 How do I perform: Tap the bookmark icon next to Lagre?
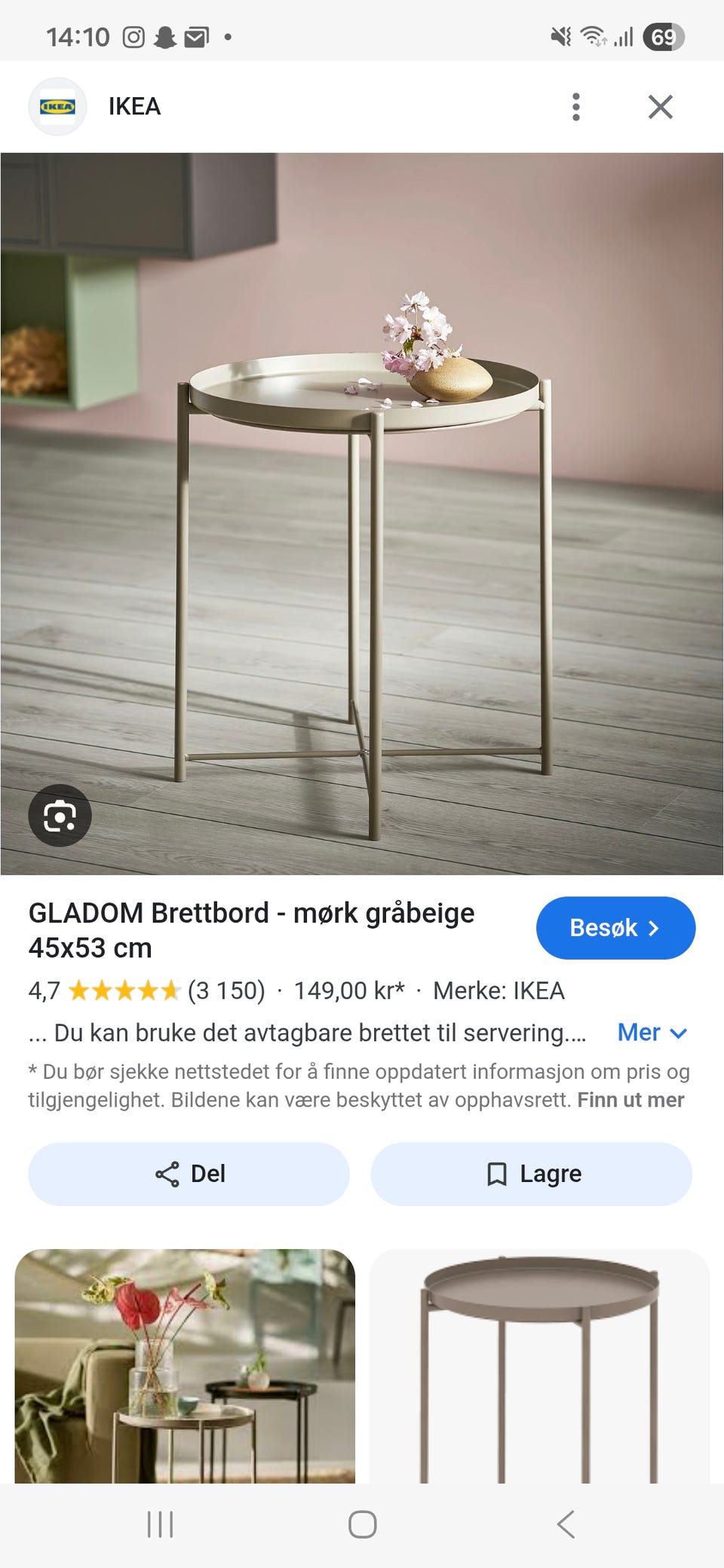click(x=497, y=1174)
